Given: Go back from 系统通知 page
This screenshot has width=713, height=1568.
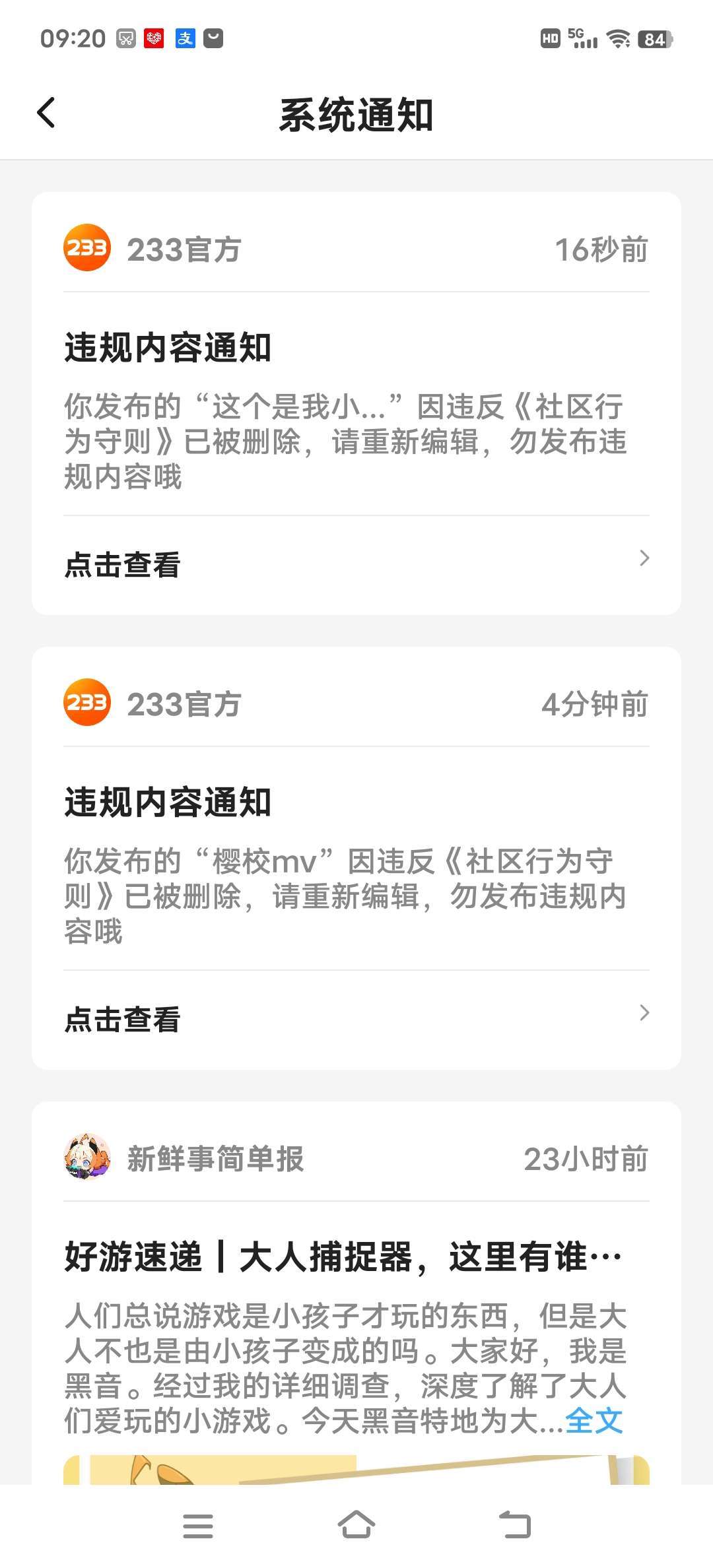Looking at the screenshot, I should pos(46,113).
